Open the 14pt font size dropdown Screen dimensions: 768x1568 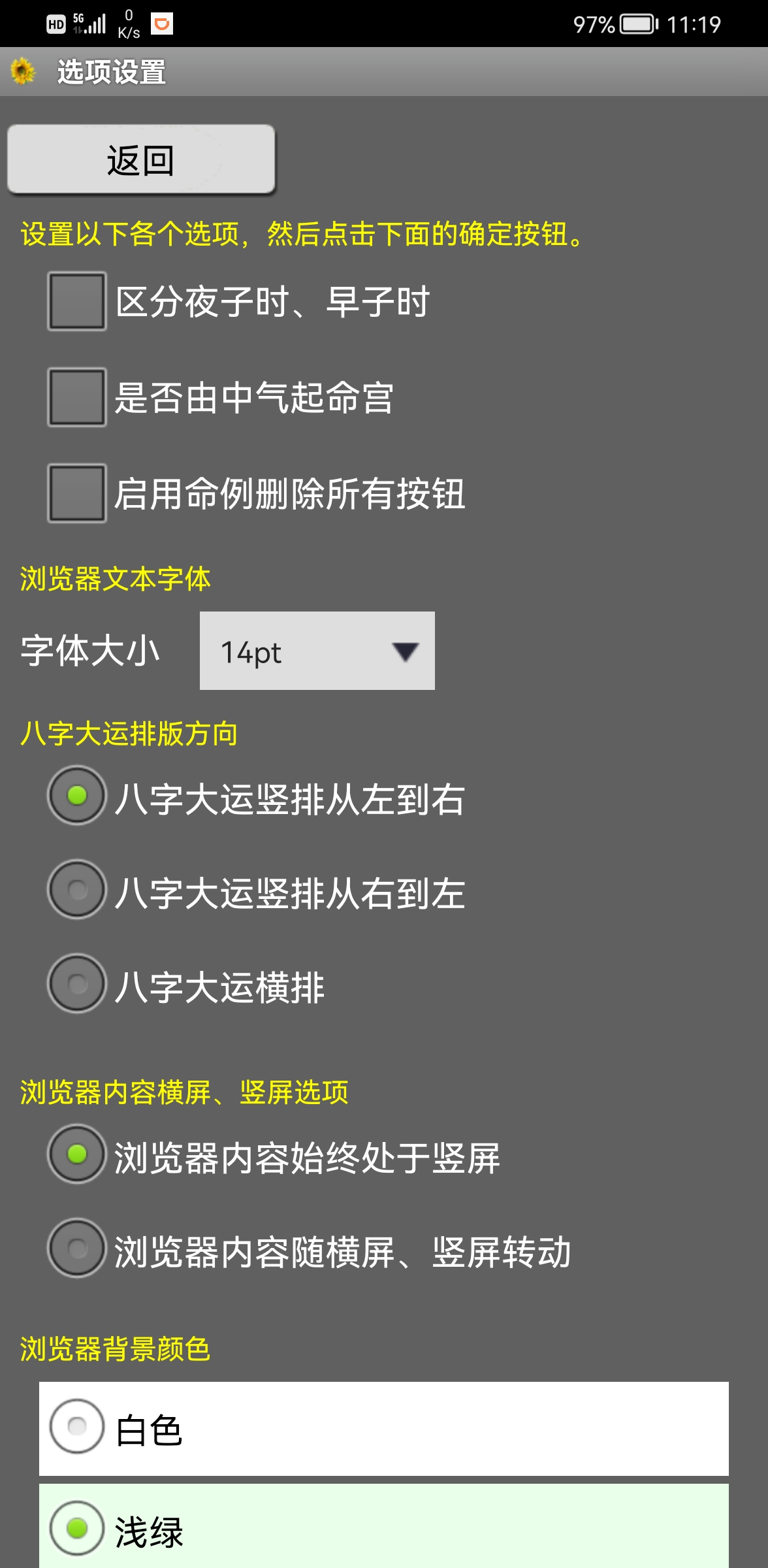tap(317, 651)
